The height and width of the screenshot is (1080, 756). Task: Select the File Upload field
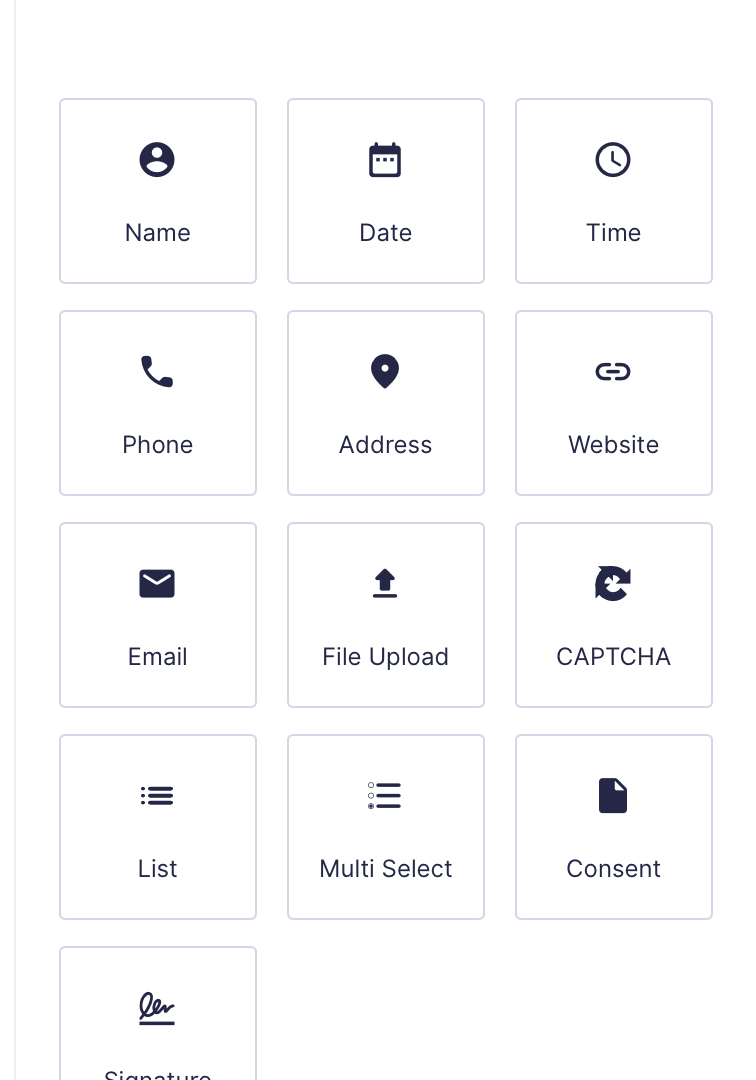(386, 615)
